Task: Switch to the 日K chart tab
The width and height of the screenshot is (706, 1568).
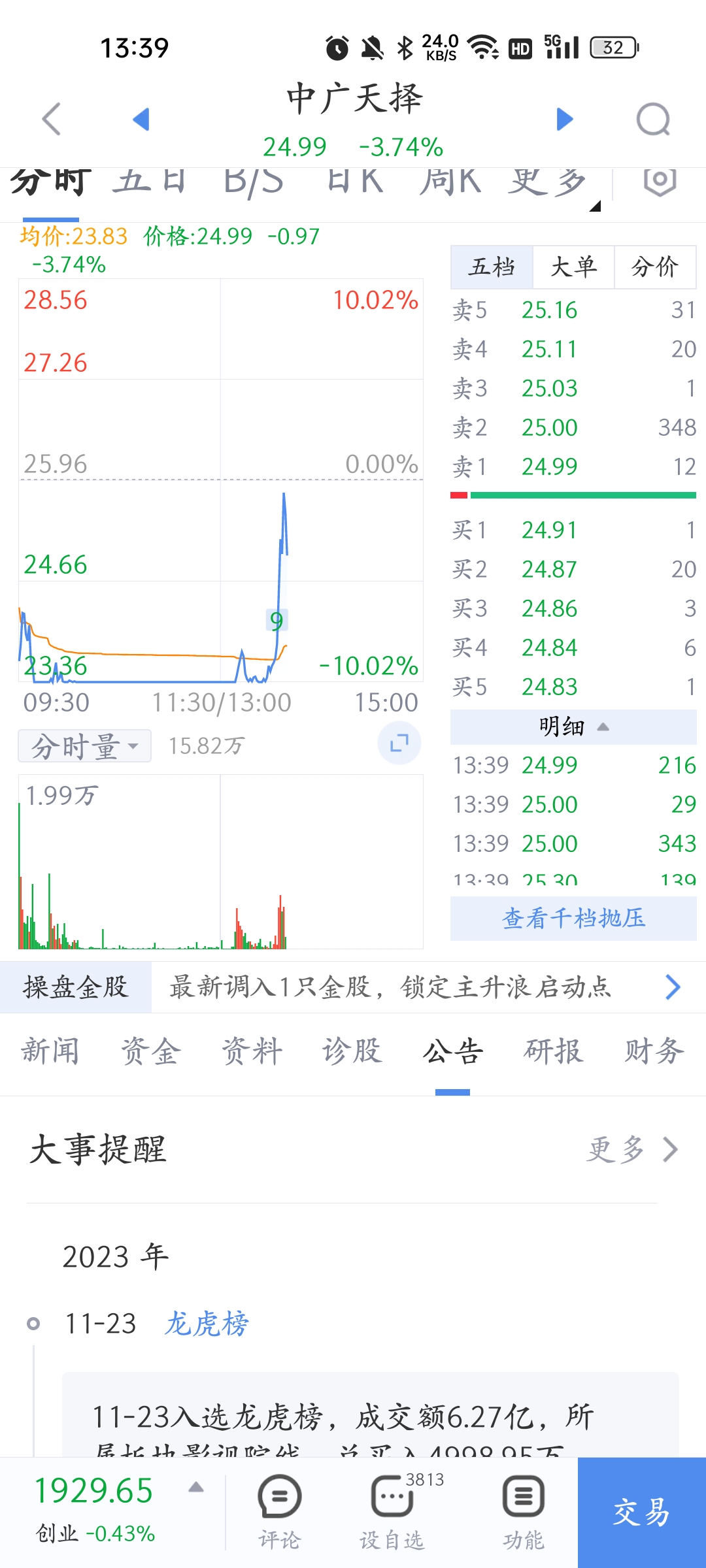Action: (355, 181)
